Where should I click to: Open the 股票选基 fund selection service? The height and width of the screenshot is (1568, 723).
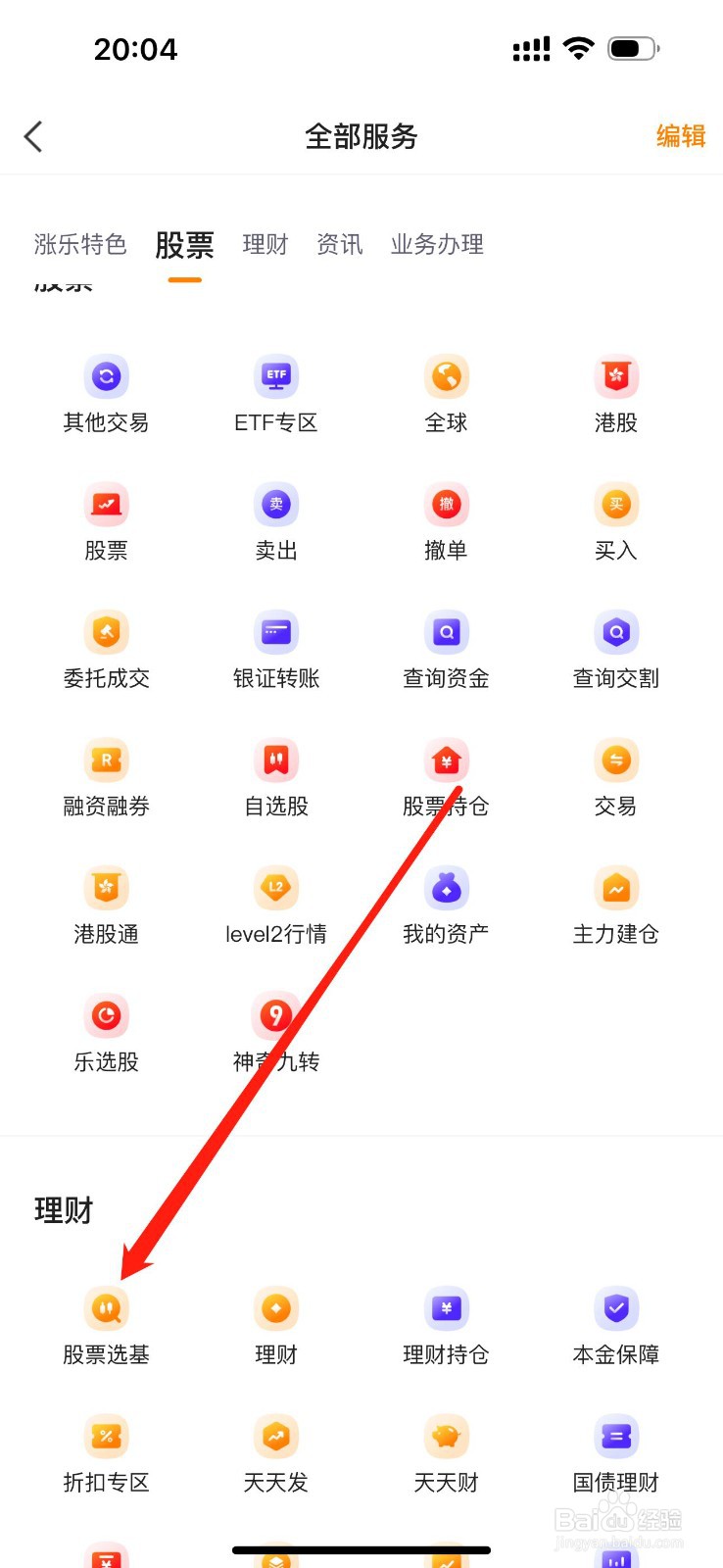(106, 1323)
